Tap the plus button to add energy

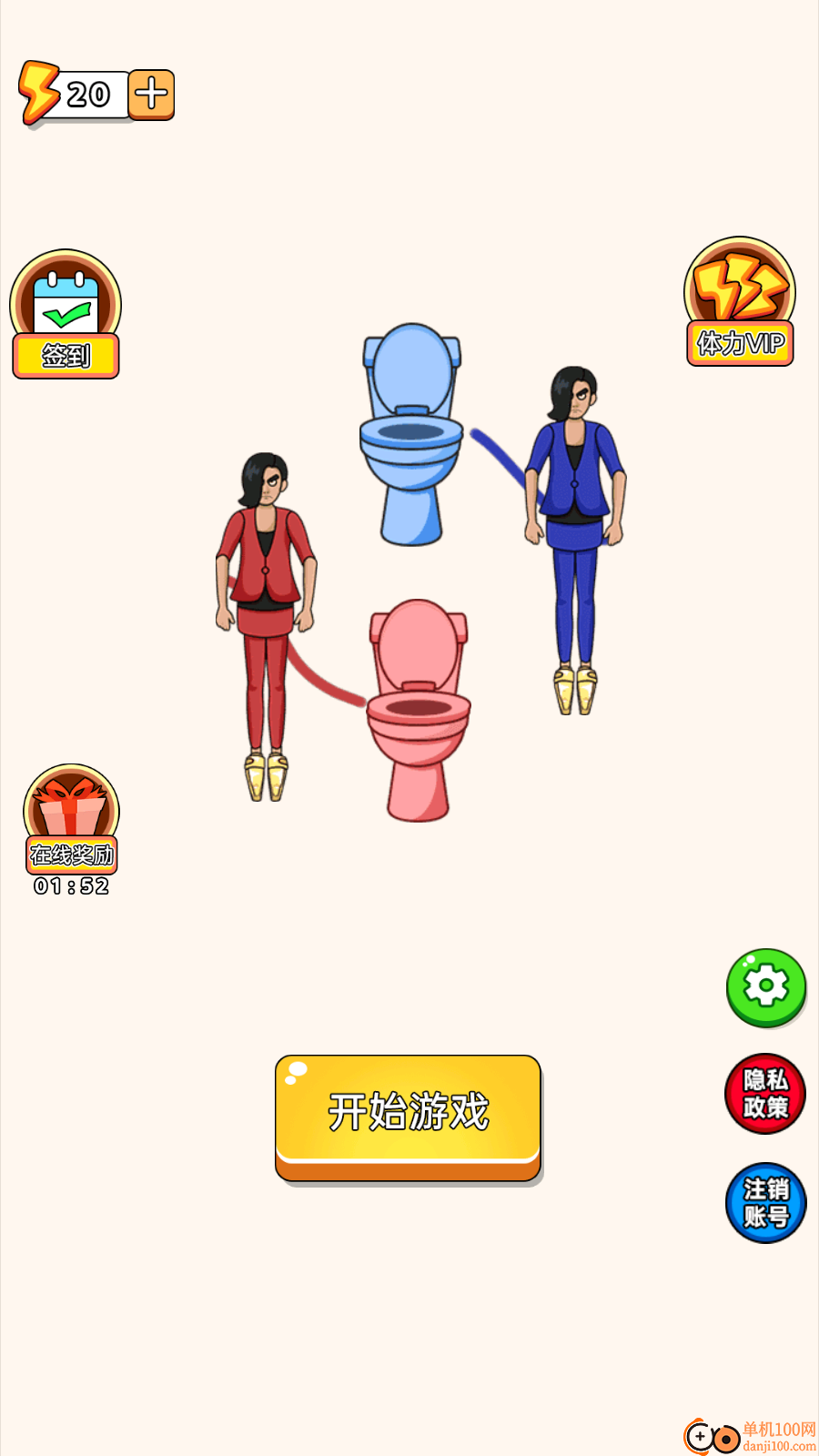click(151, 94)
